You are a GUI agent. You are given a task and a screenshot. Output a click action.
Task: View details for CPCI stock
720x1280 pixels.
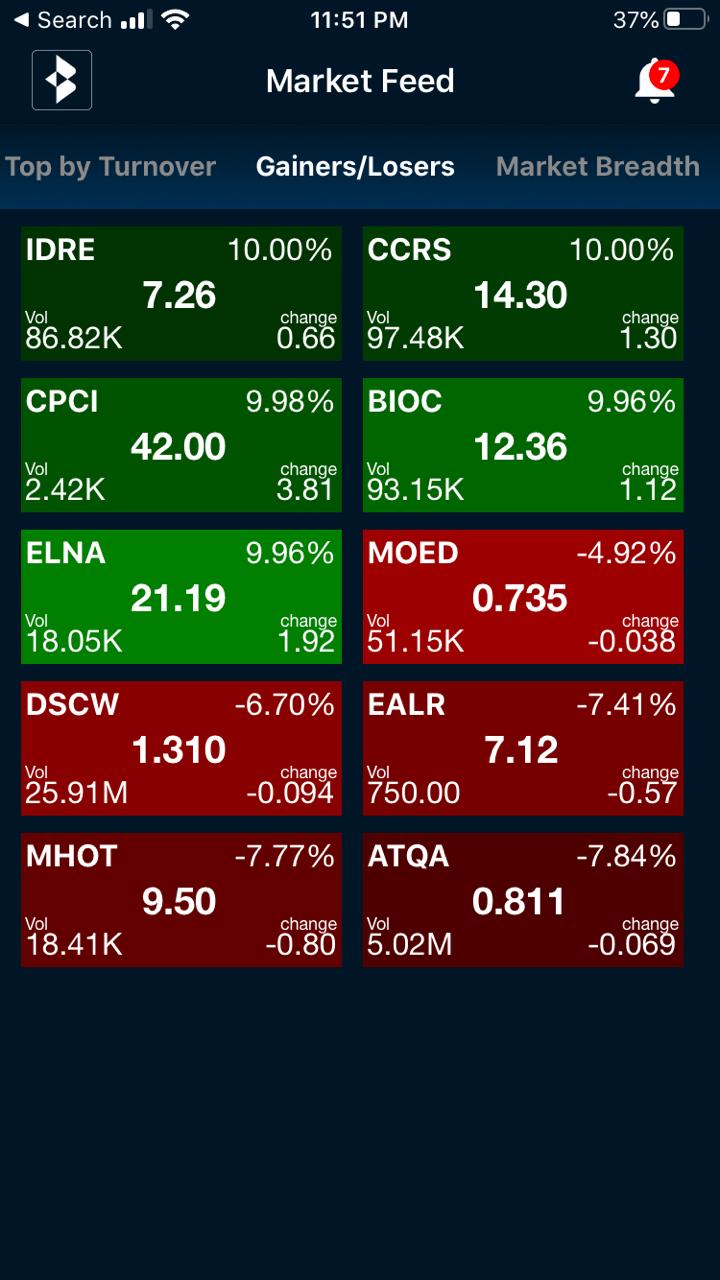click(x=181, y=445)
